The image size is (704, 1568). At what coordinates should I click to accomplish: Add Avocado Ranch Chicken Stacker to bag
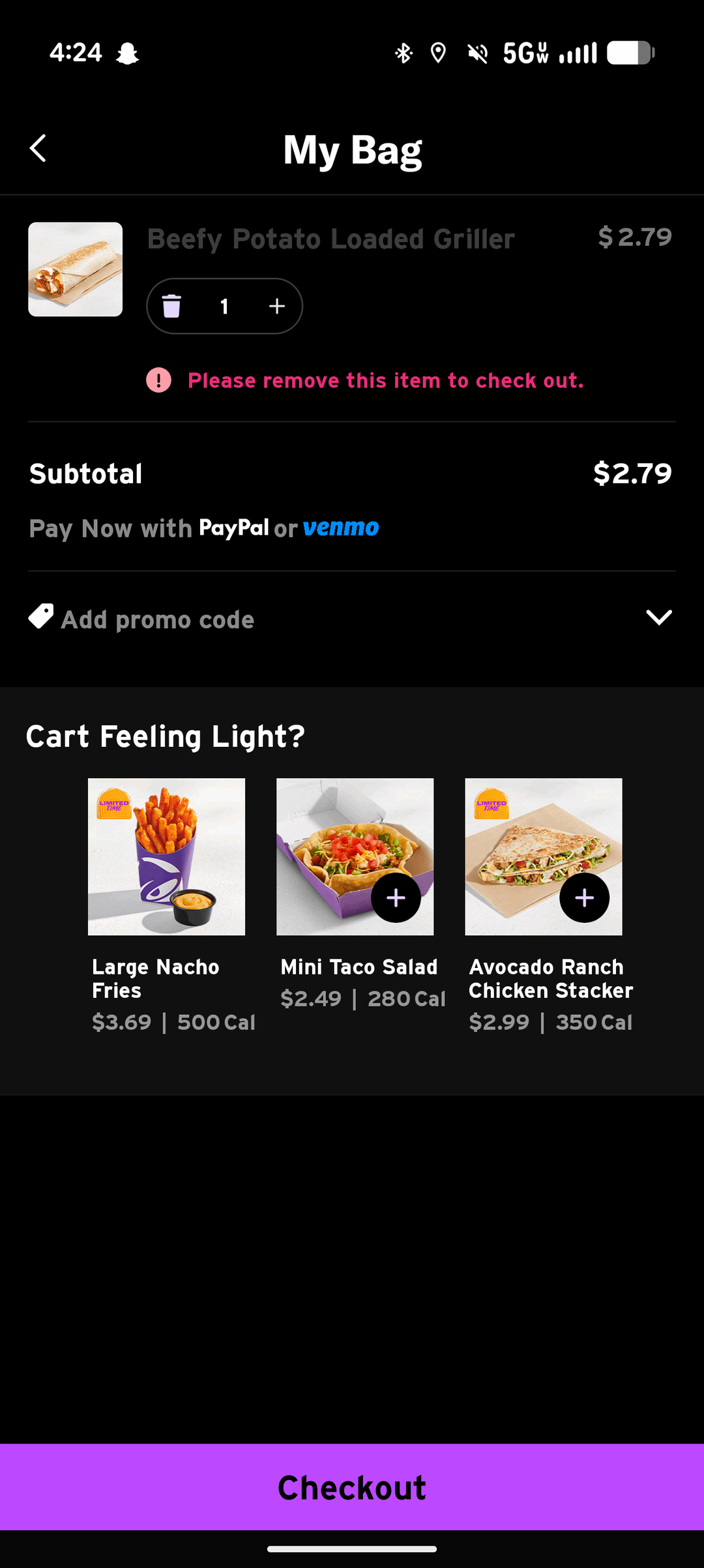pyautogui.click(x=584, y=898)
